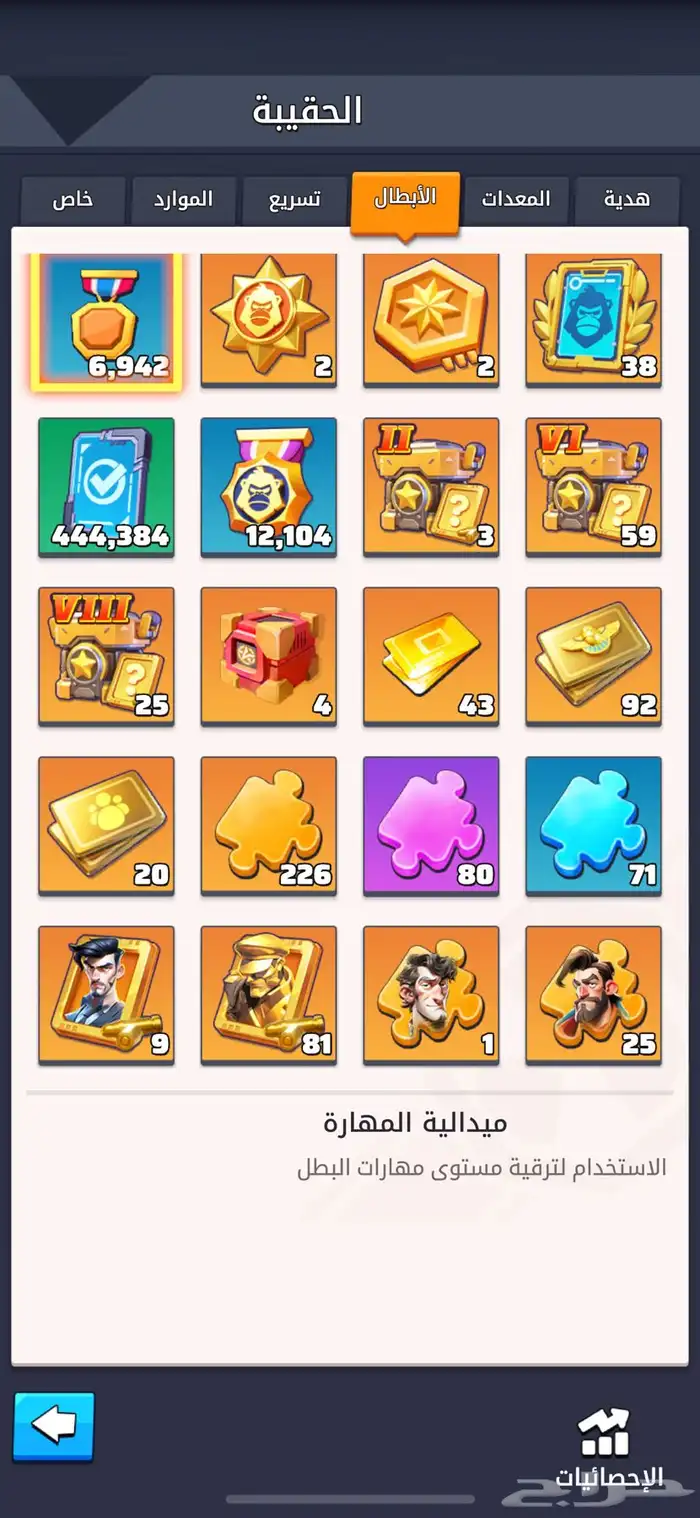The image size is (700, 1518).
Task: Select the gorilla phone card item with 38
Action: point(594,320)
